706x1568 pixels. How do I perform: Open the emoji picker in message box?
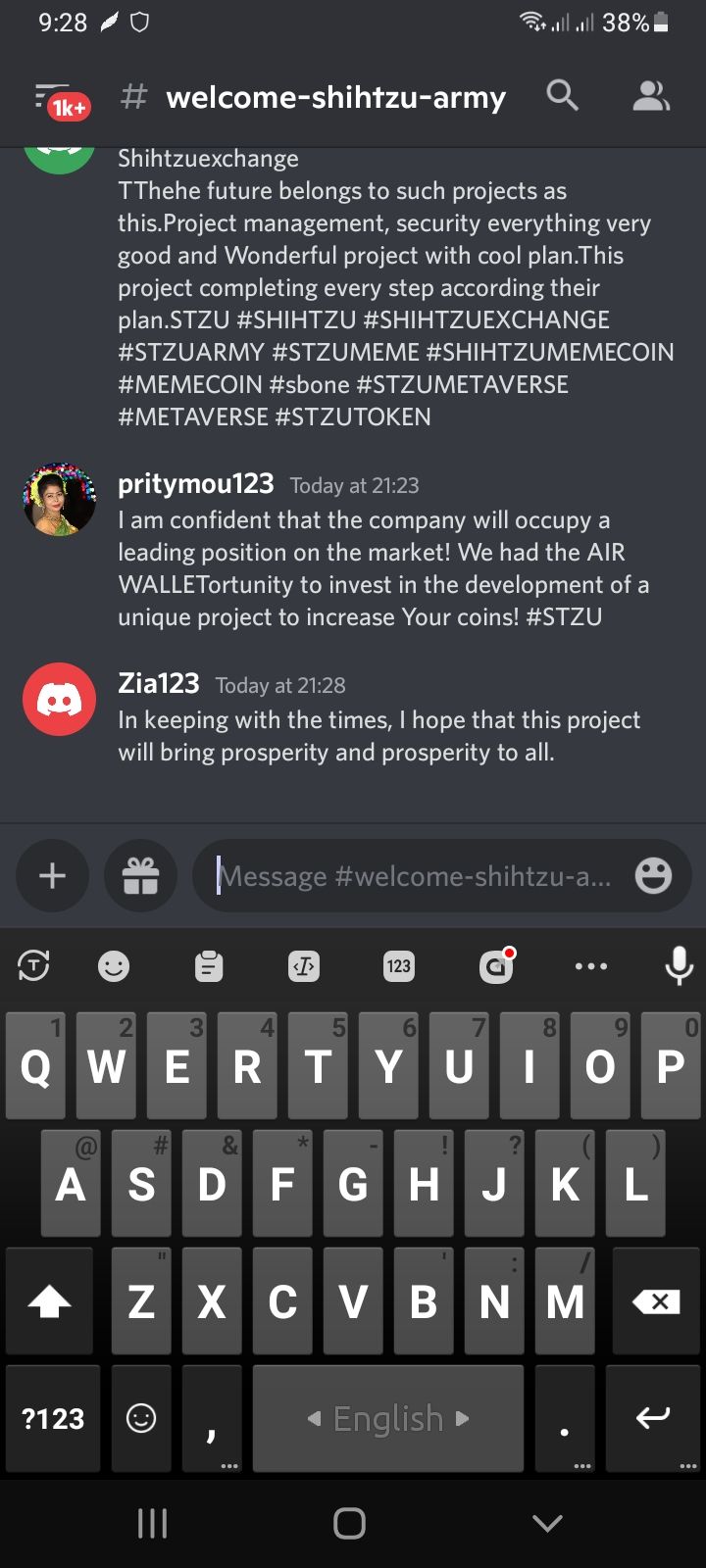click(x=653, y=875)
